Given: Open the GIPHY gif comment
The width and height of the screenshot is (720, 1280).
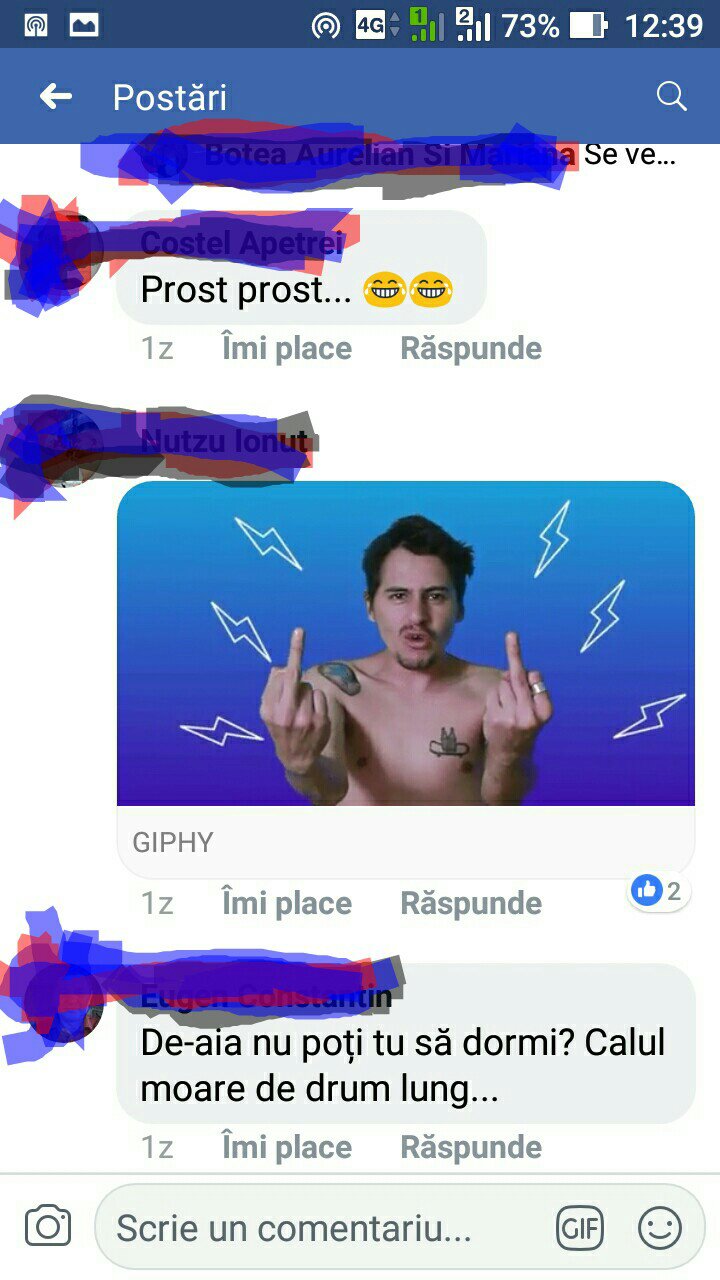Looking at the screenshot, I should click(x=405, y=644).
